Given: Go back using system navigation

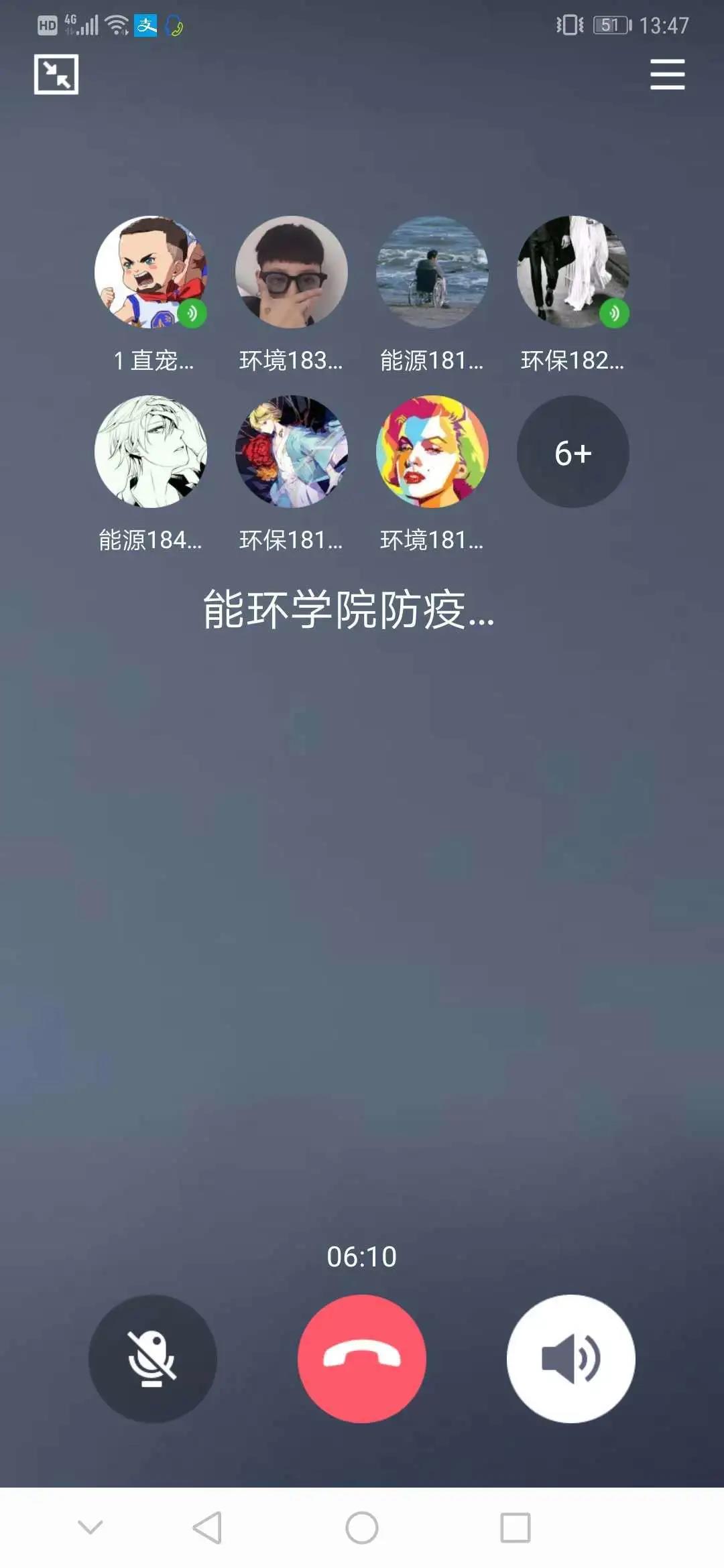Looking at the screenshot, I should tap(207, 1528).
